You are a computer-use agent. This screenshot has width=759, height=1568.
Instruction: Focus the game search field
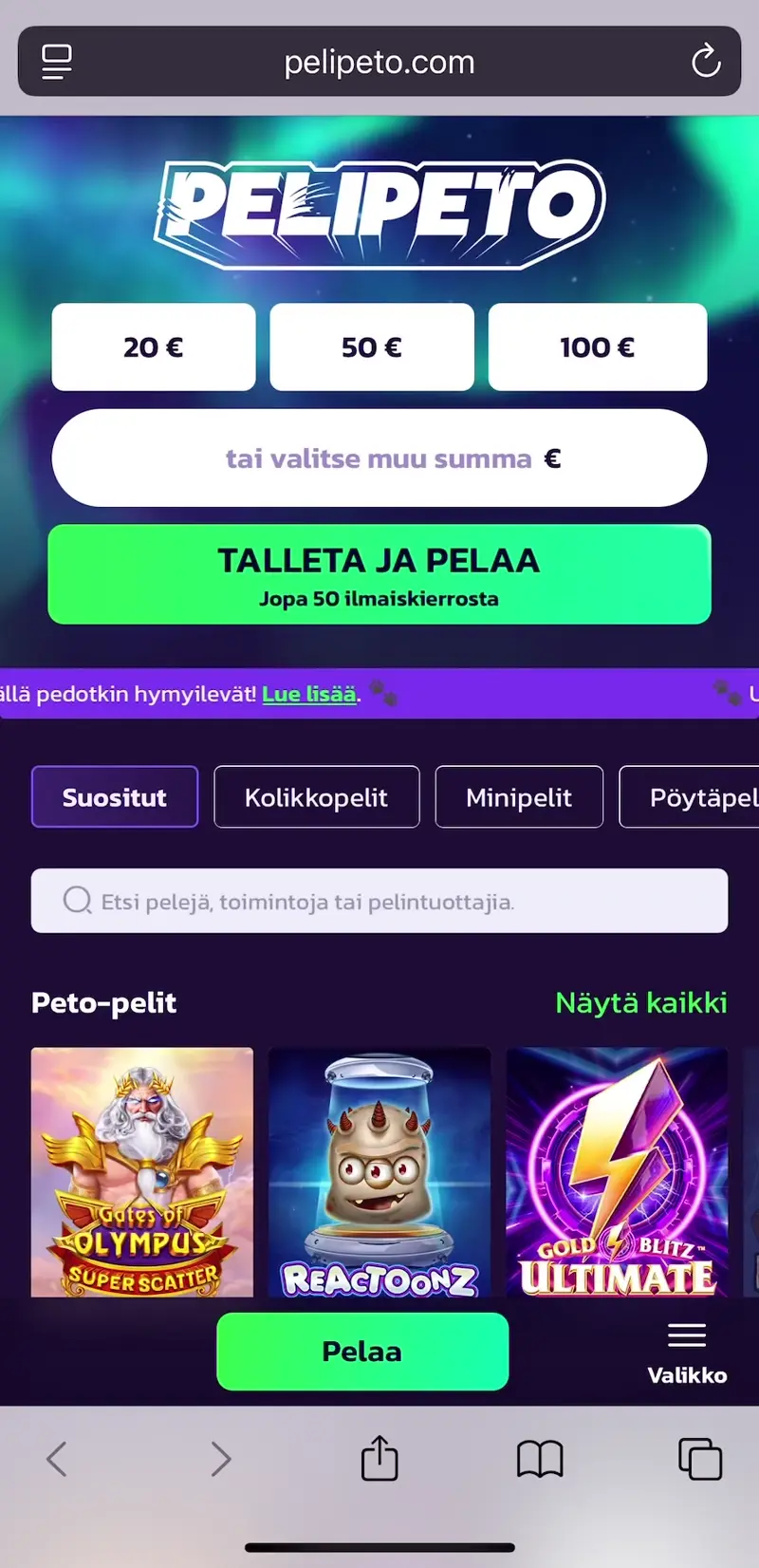coord(379,900)
